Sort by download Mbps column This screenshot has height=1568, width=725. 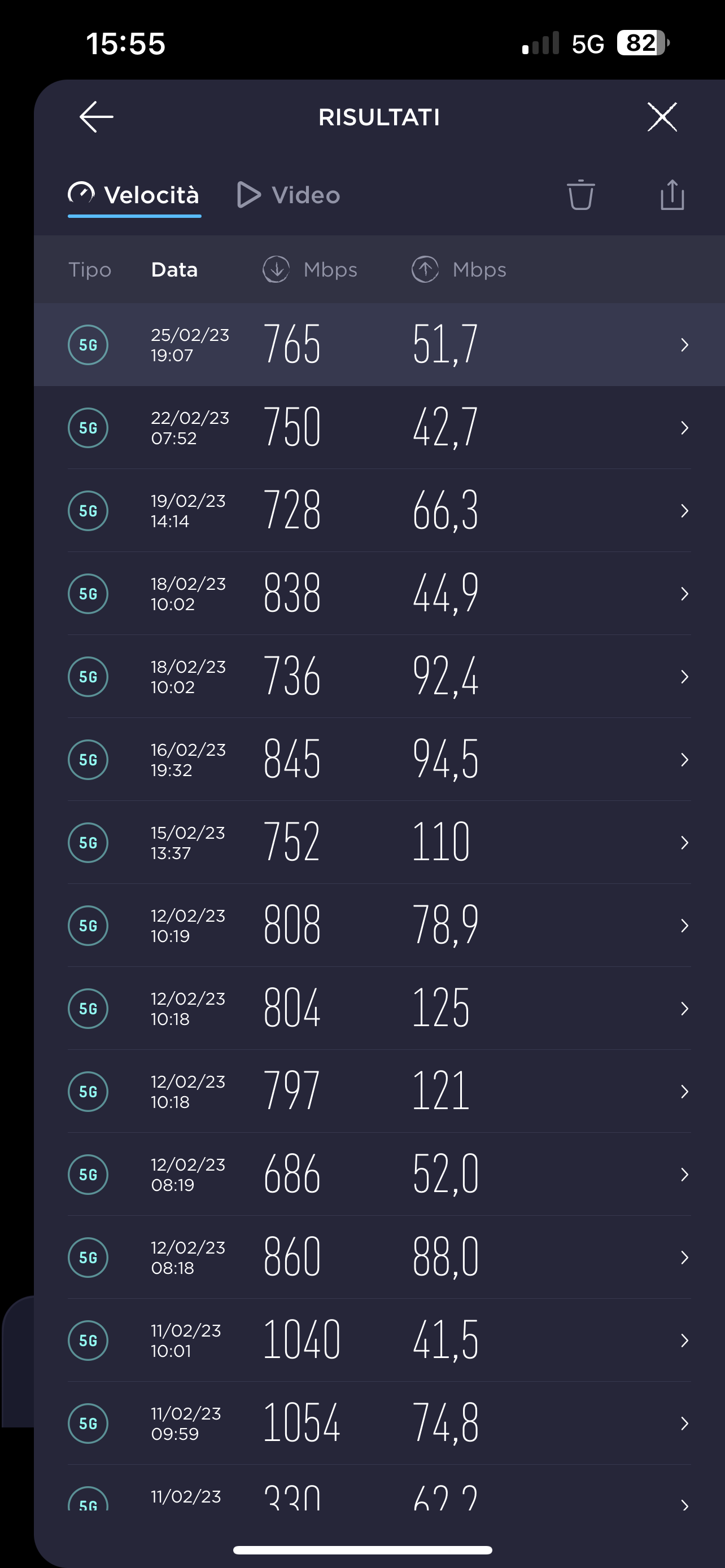coord(310,270)
